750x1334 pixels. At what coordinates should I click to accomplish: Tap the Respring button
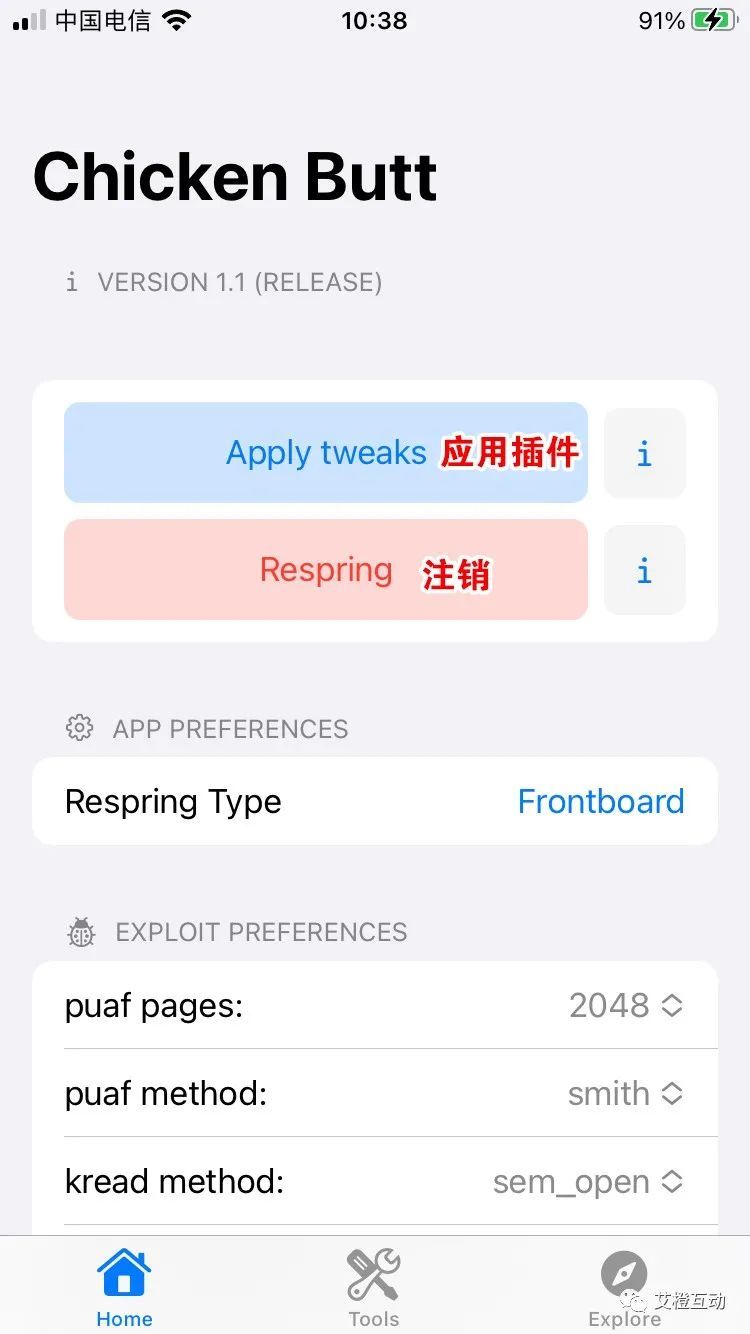[326, 570]
